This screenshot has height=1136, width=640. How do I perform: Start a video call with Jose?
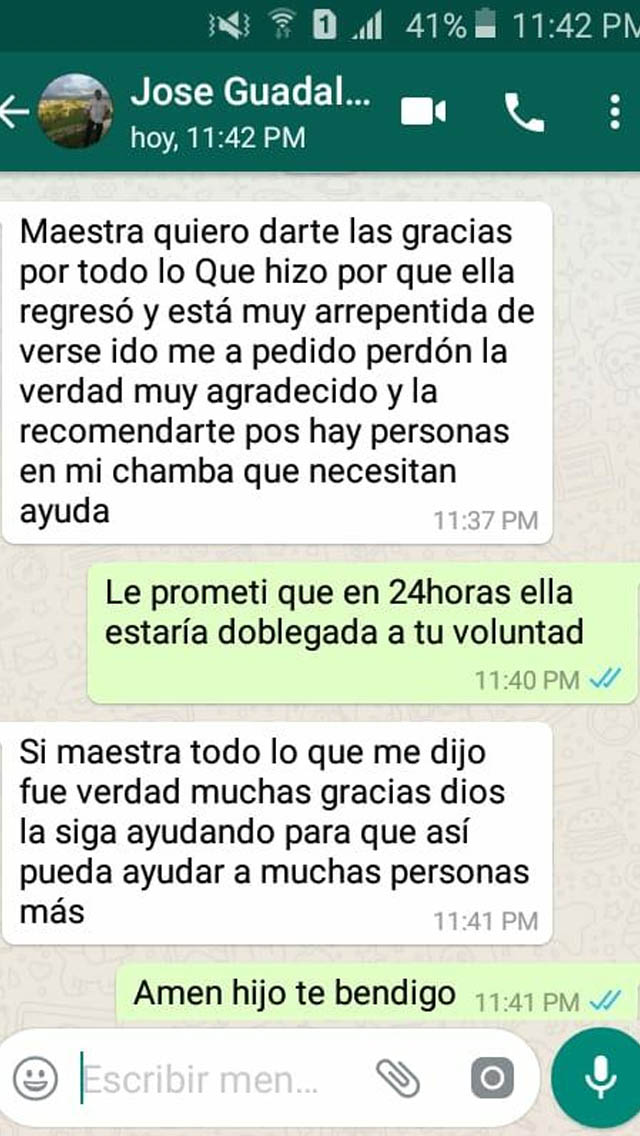point(423,112)
